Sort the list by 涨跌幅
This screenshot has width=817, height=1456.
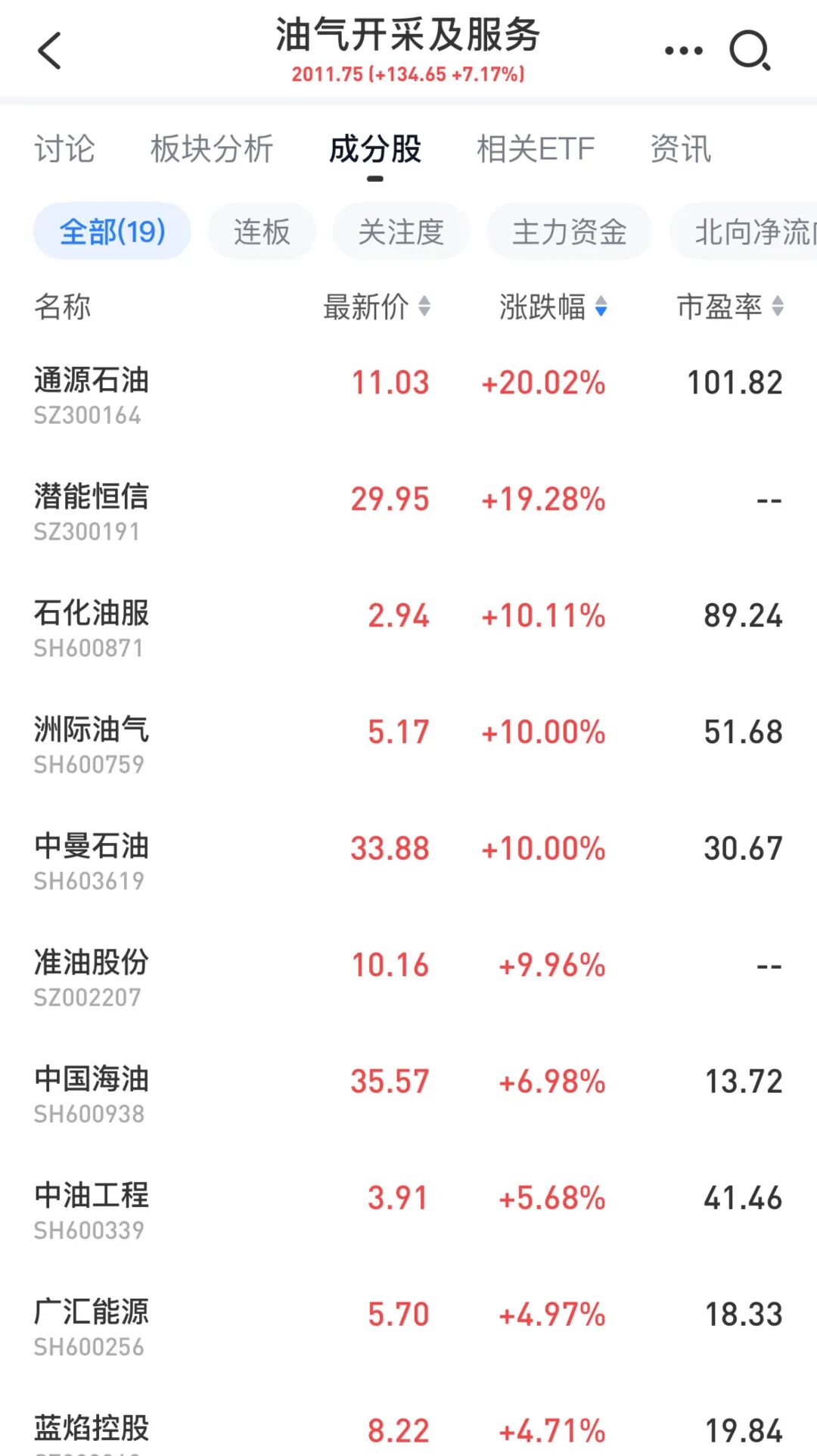[x=553, y=307]
